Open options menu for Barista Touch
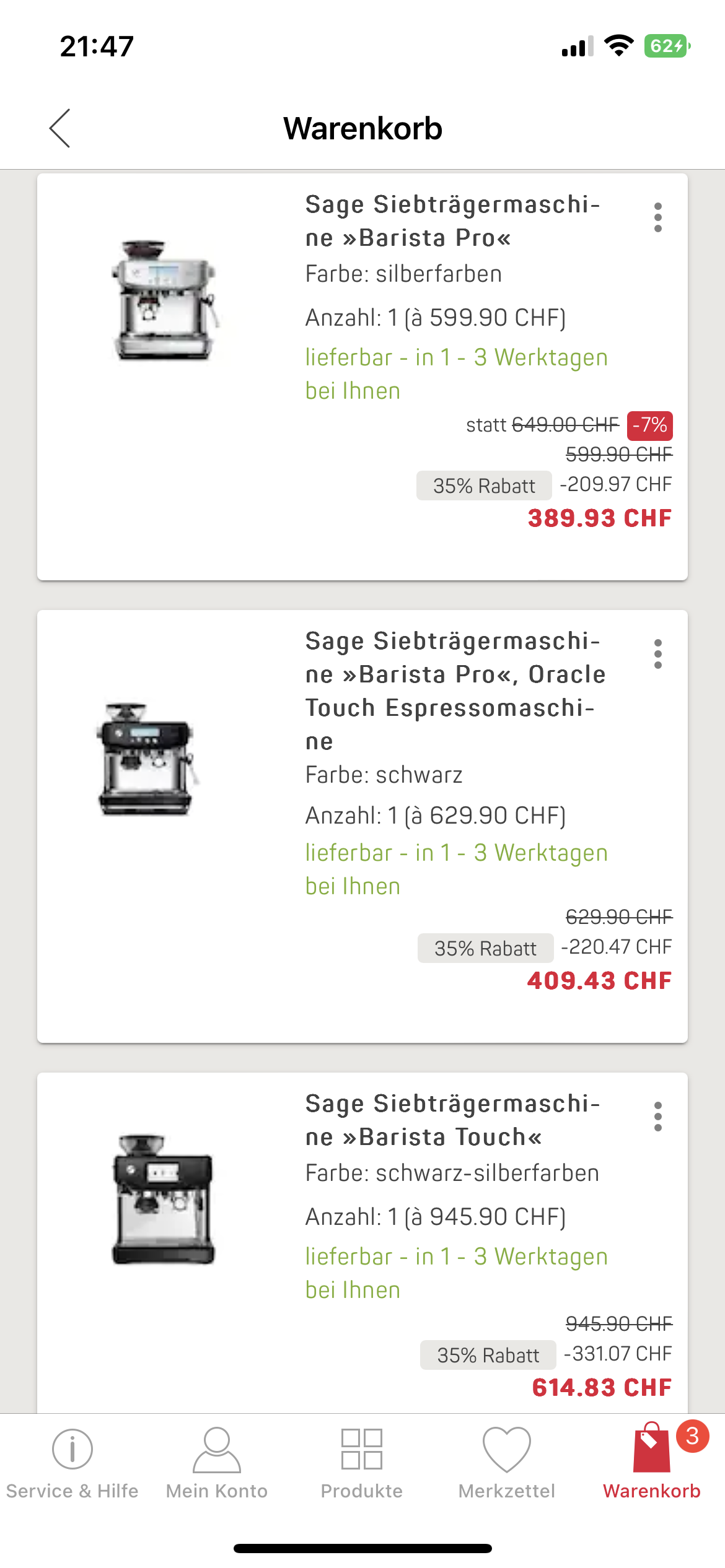Viewport: 725px width, 1568px height. pos(657,1117)
